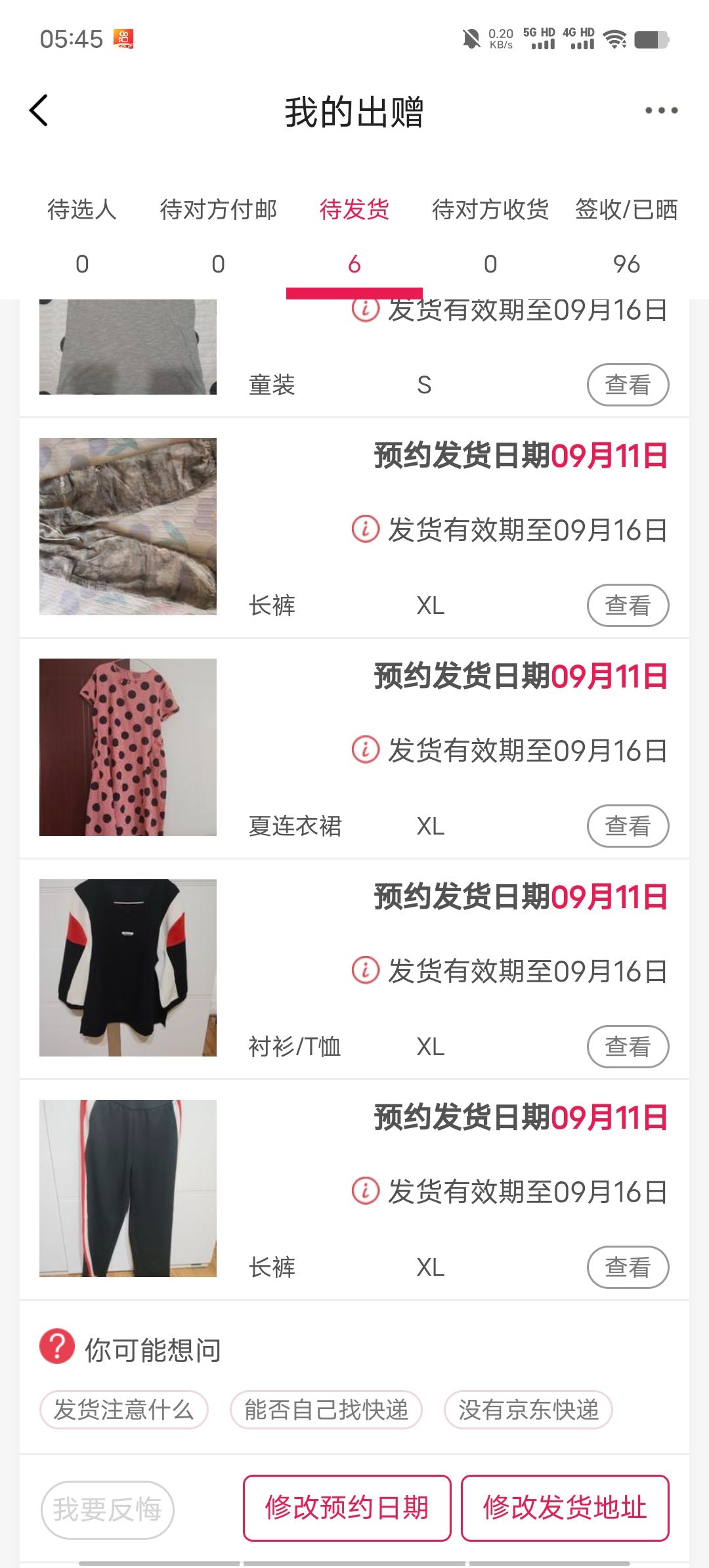Open the black and red top photo
The width and height of the screenshot is (709, 1568).
[128, 968]
